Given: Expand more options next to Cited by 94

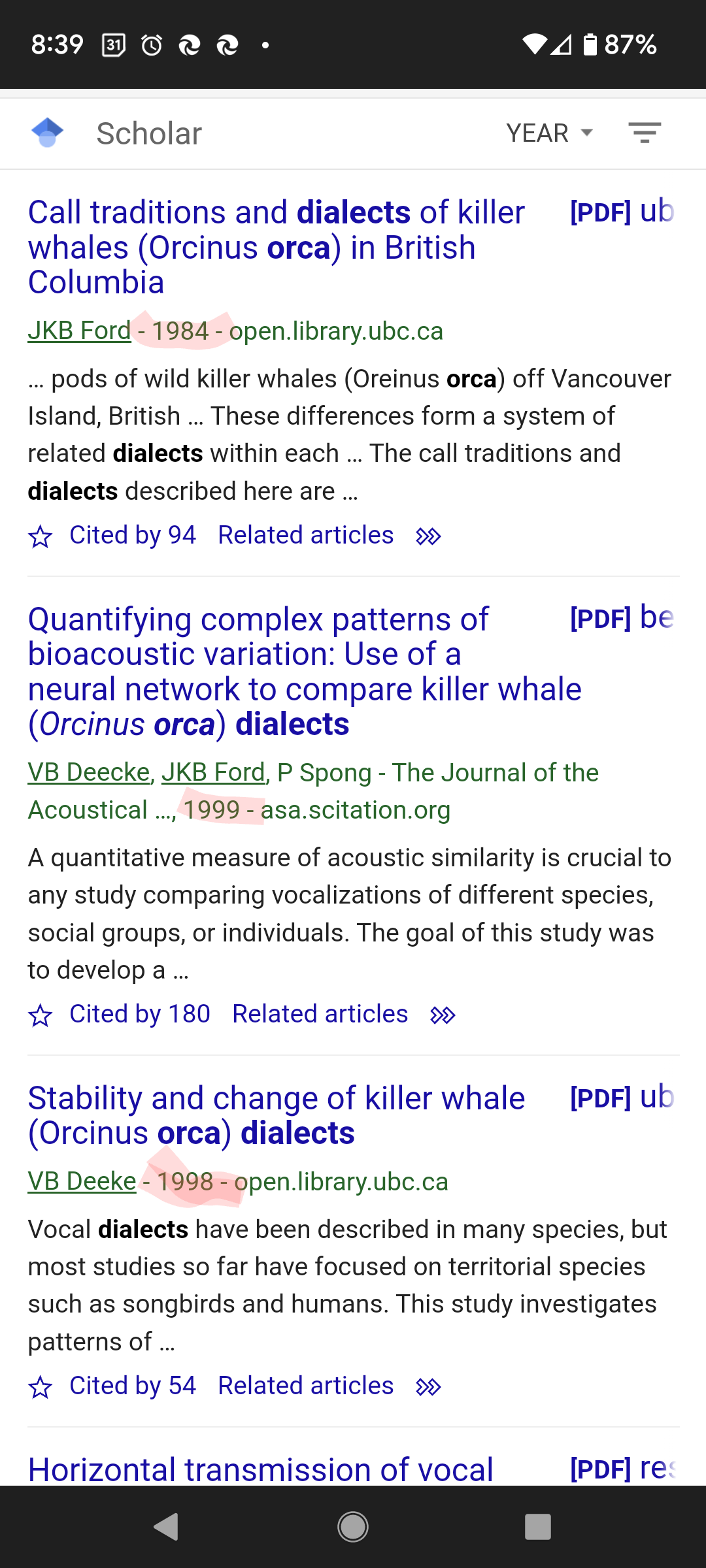Looking at the screenshot, I should (x=429, y=536).
